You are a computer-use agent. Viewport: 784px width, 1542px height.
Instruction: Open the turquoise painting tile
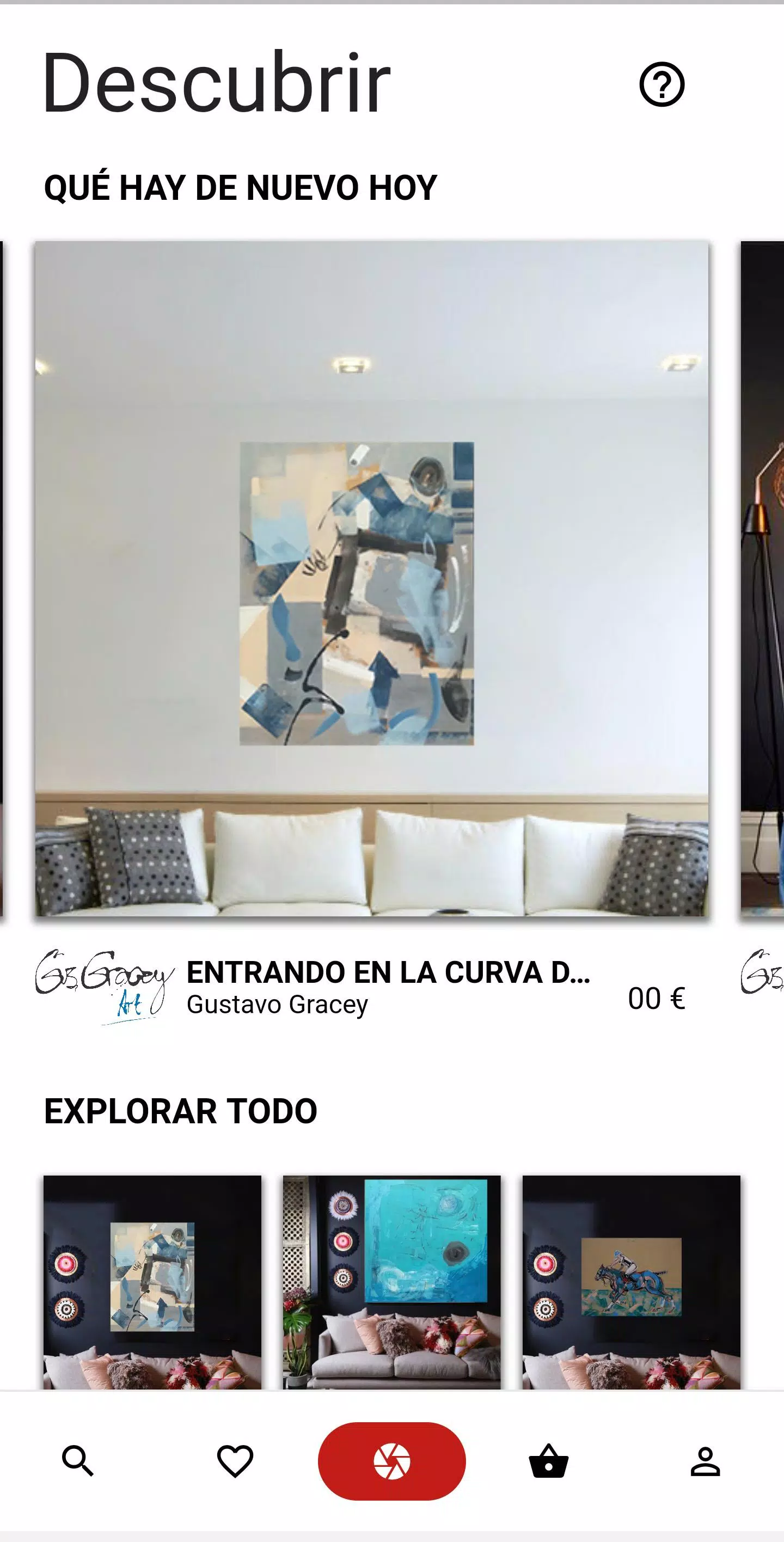click(x=391, y=1282)
